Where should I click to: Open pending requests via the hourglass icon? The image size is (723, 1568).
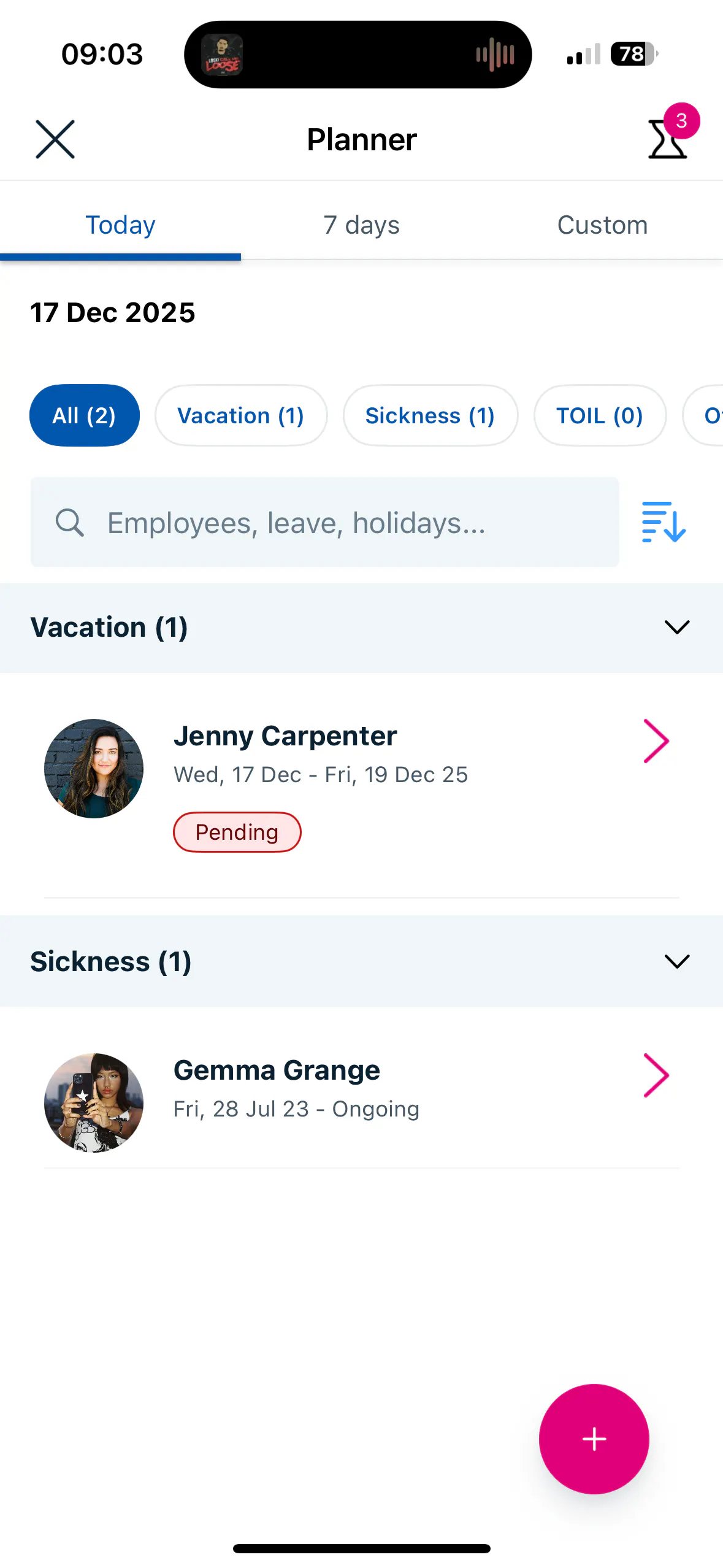668,140
